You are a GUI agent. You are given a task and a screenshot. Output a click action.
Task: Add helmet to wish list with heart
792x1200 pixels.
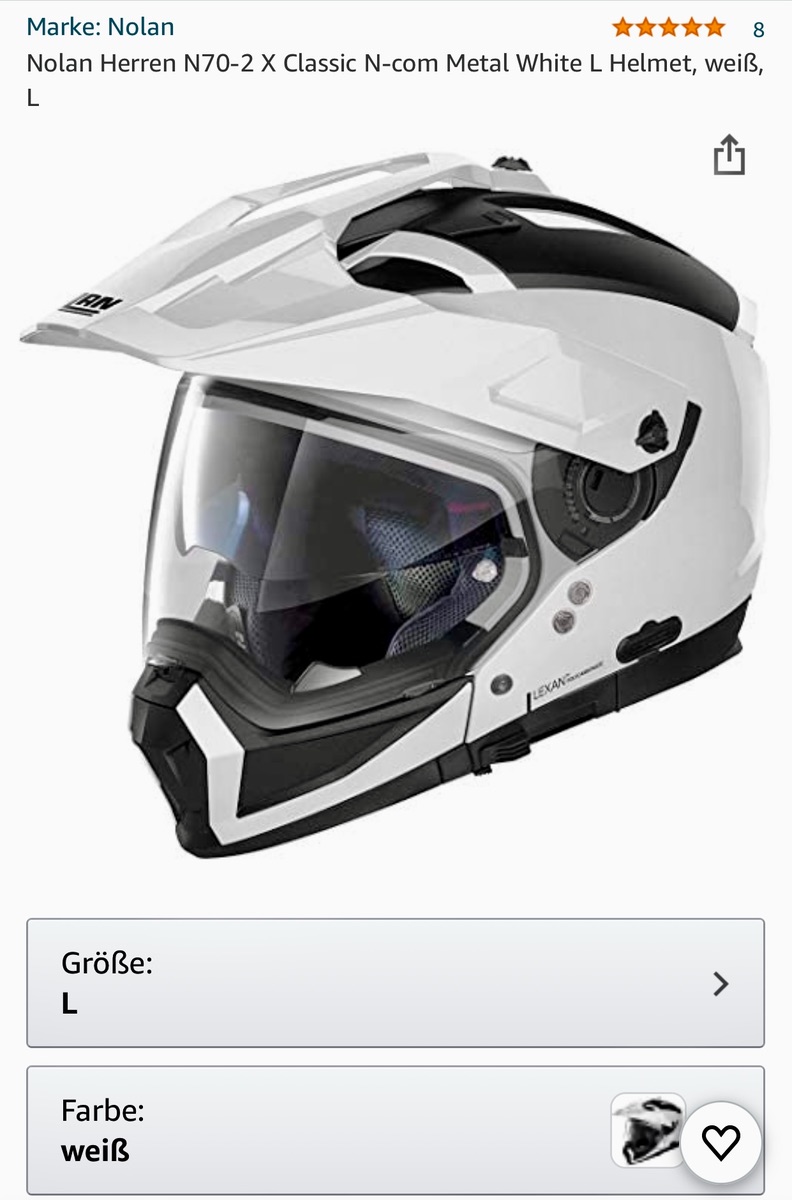(x=721, y=1141)
